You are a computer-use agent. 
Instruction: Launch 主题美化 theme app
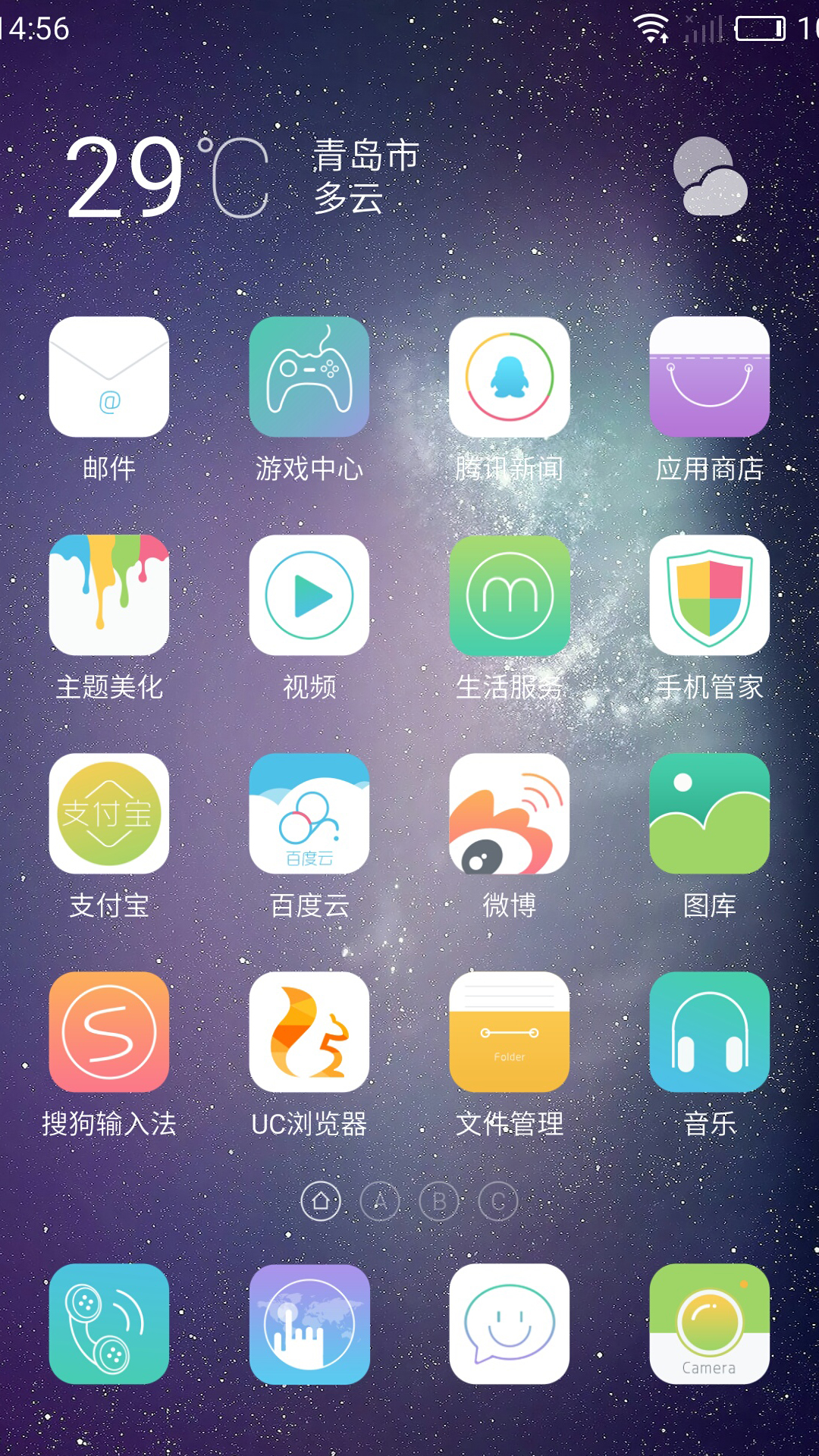(x=109, y=595)
